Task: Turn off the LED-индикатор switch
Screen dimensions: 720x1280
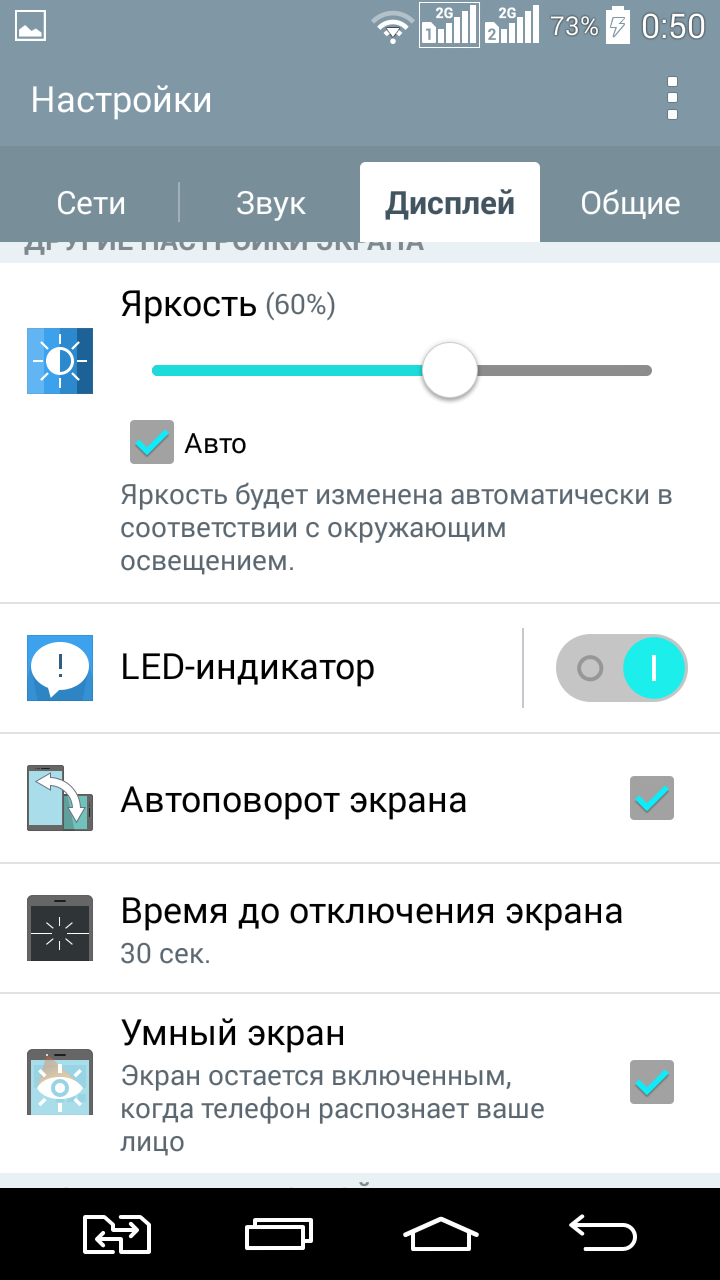Action: [x=621, y=667]
